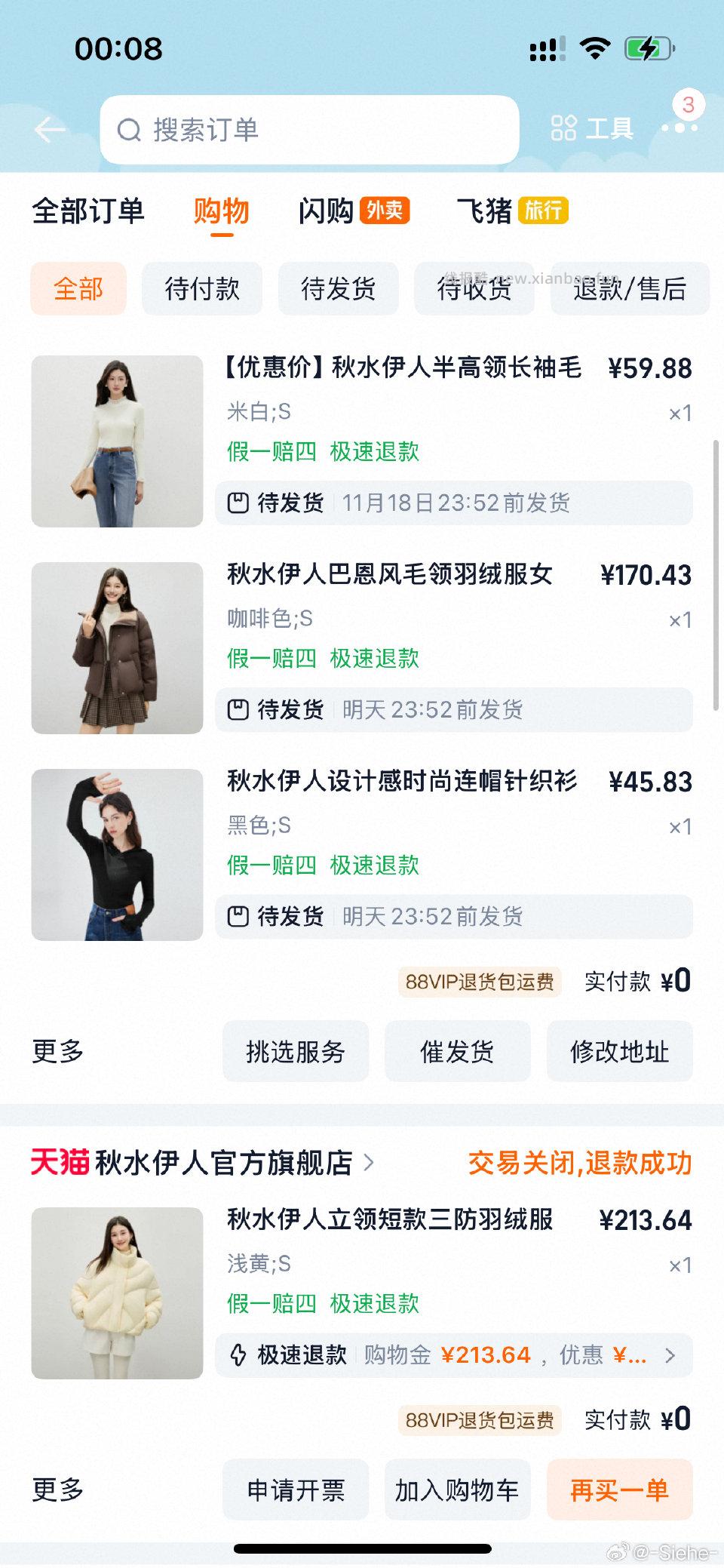The width and height of the screenshot is (724, 1568).
Task: Tap the 再买一单 rebuy button
Action: tap(619, 1490)
